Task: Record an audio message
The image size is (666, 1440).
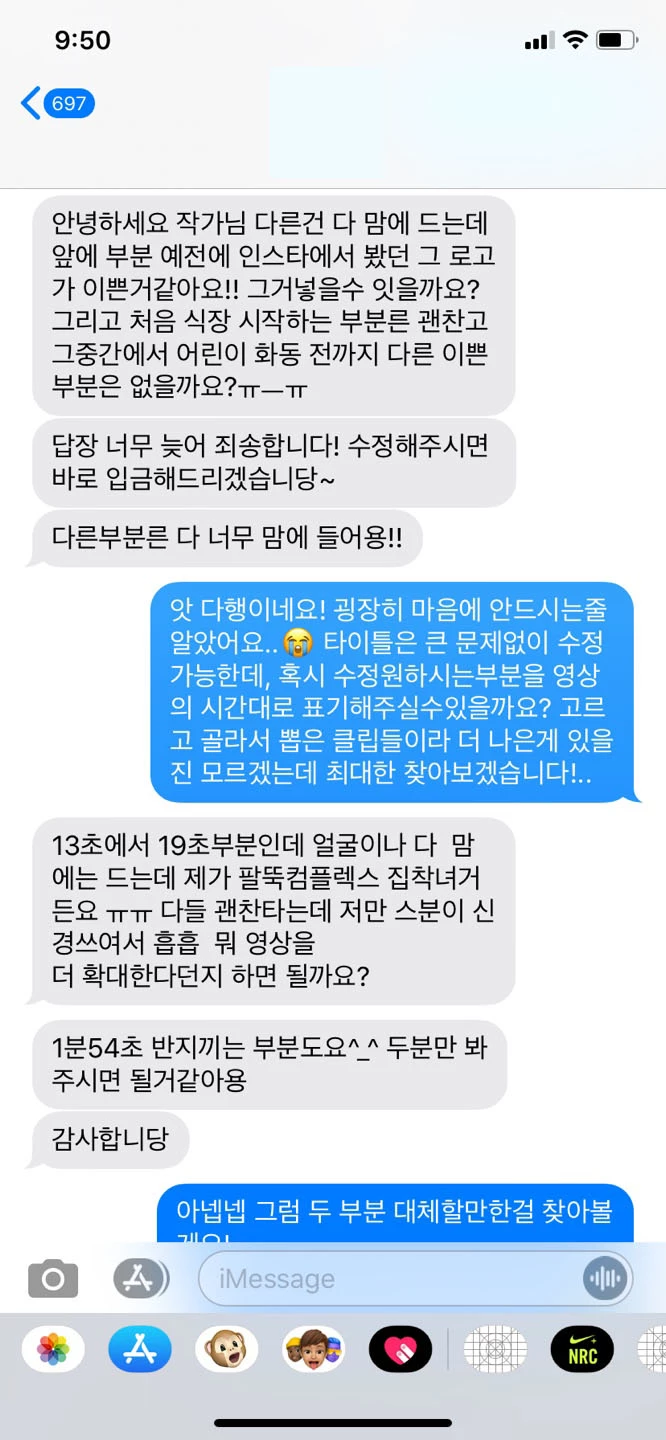Action: (604, 1278)
